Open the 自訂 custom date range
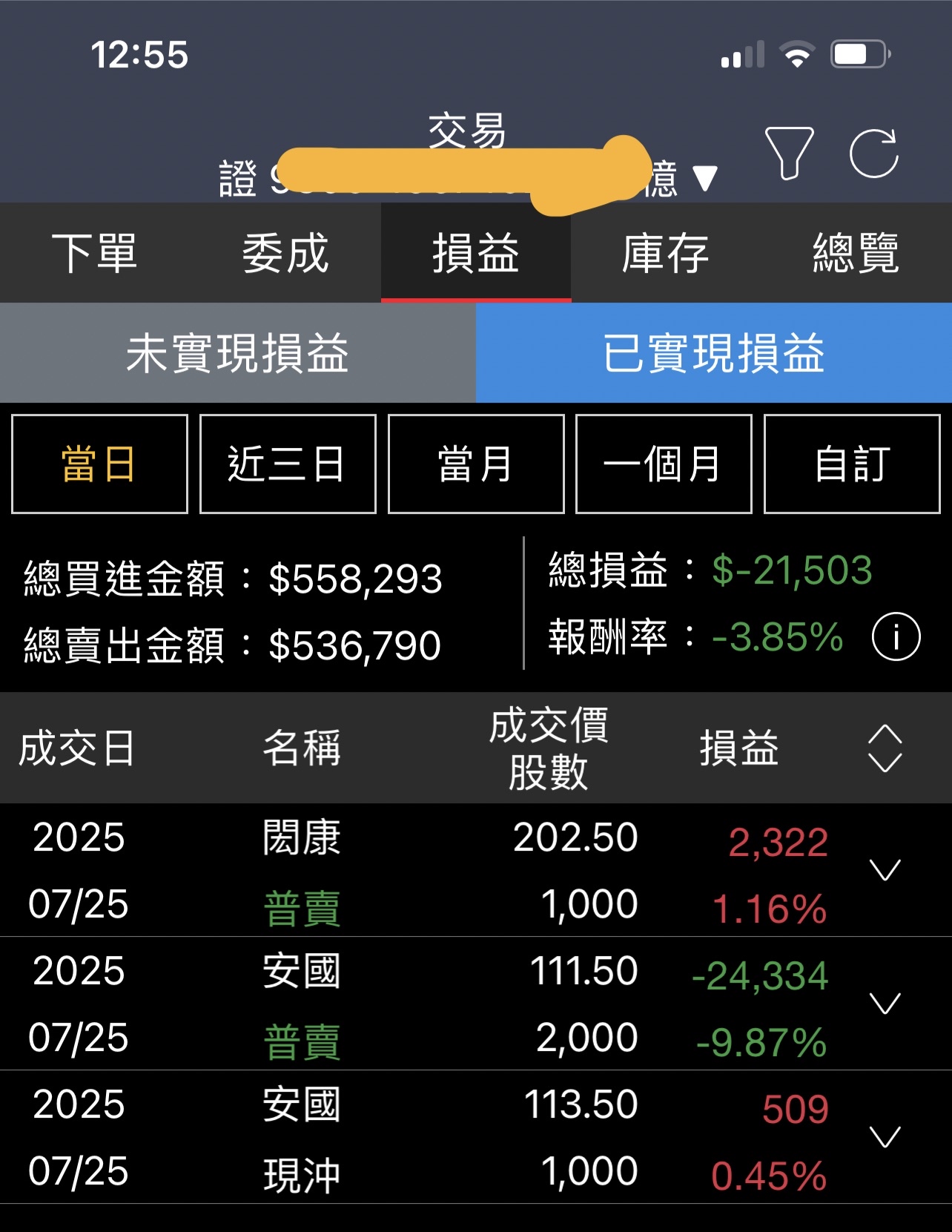 pos(852,464)
